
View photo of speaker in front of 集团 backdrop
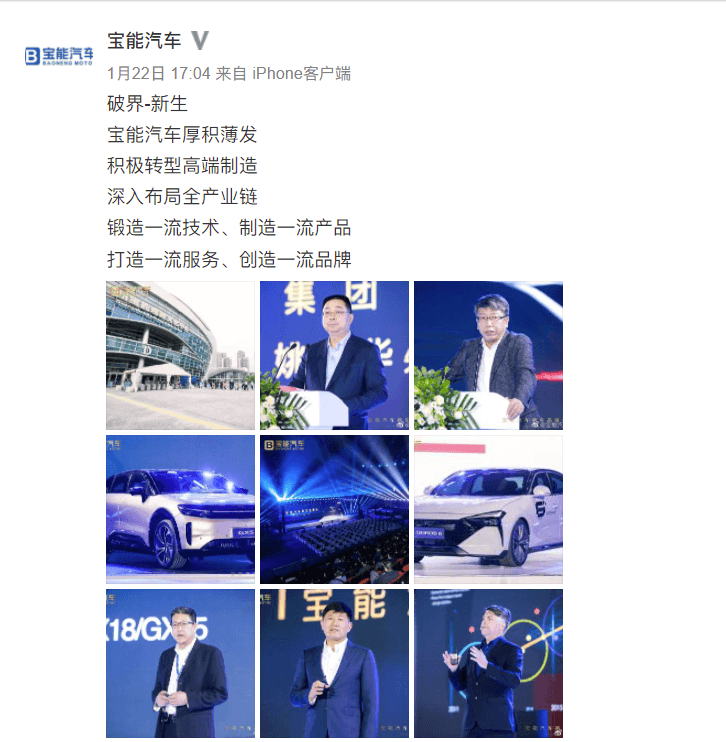coord(334,355)
